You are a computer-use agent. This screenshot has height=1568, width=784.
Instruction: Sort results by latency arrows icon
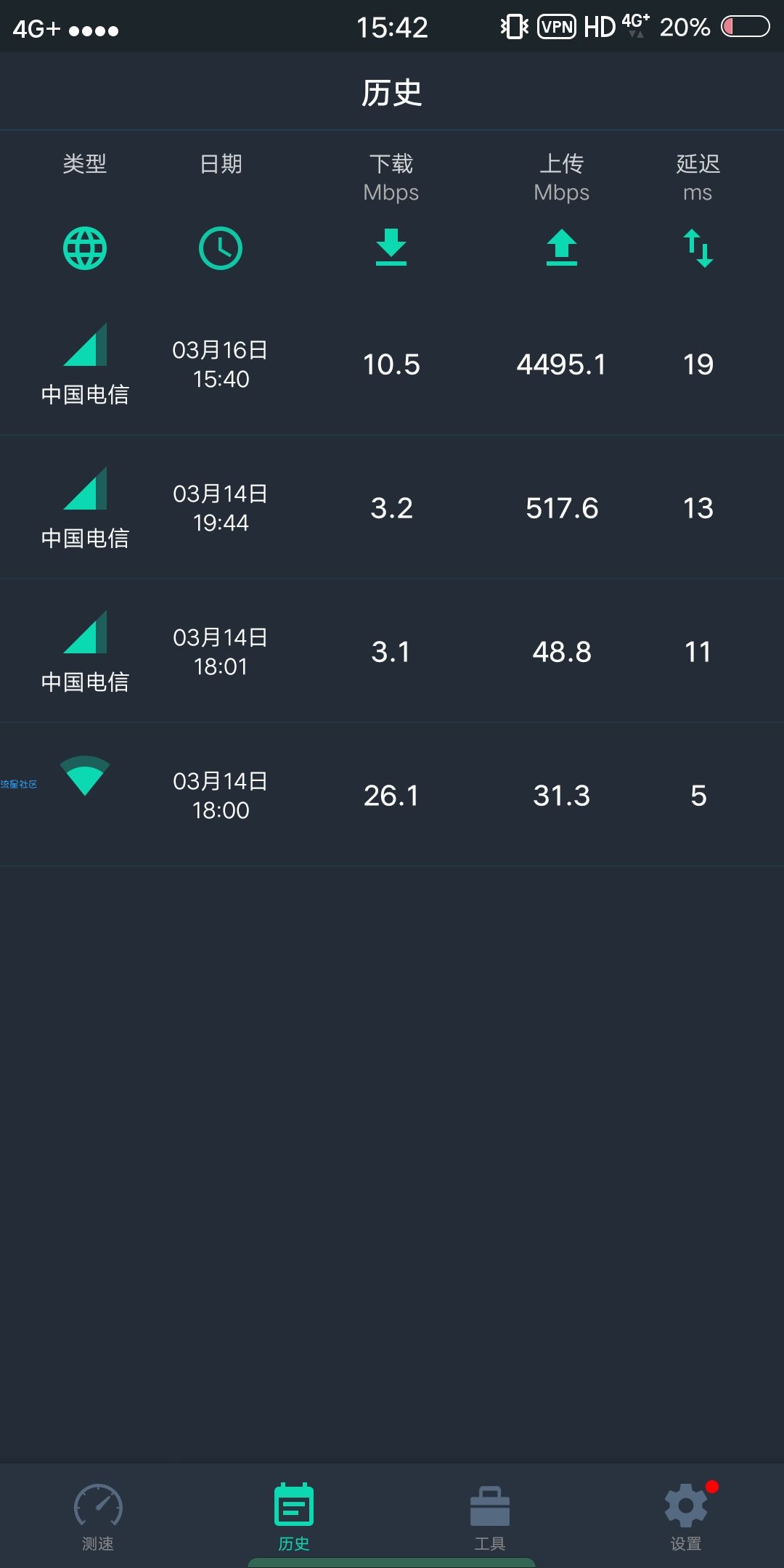coord(698,248)
